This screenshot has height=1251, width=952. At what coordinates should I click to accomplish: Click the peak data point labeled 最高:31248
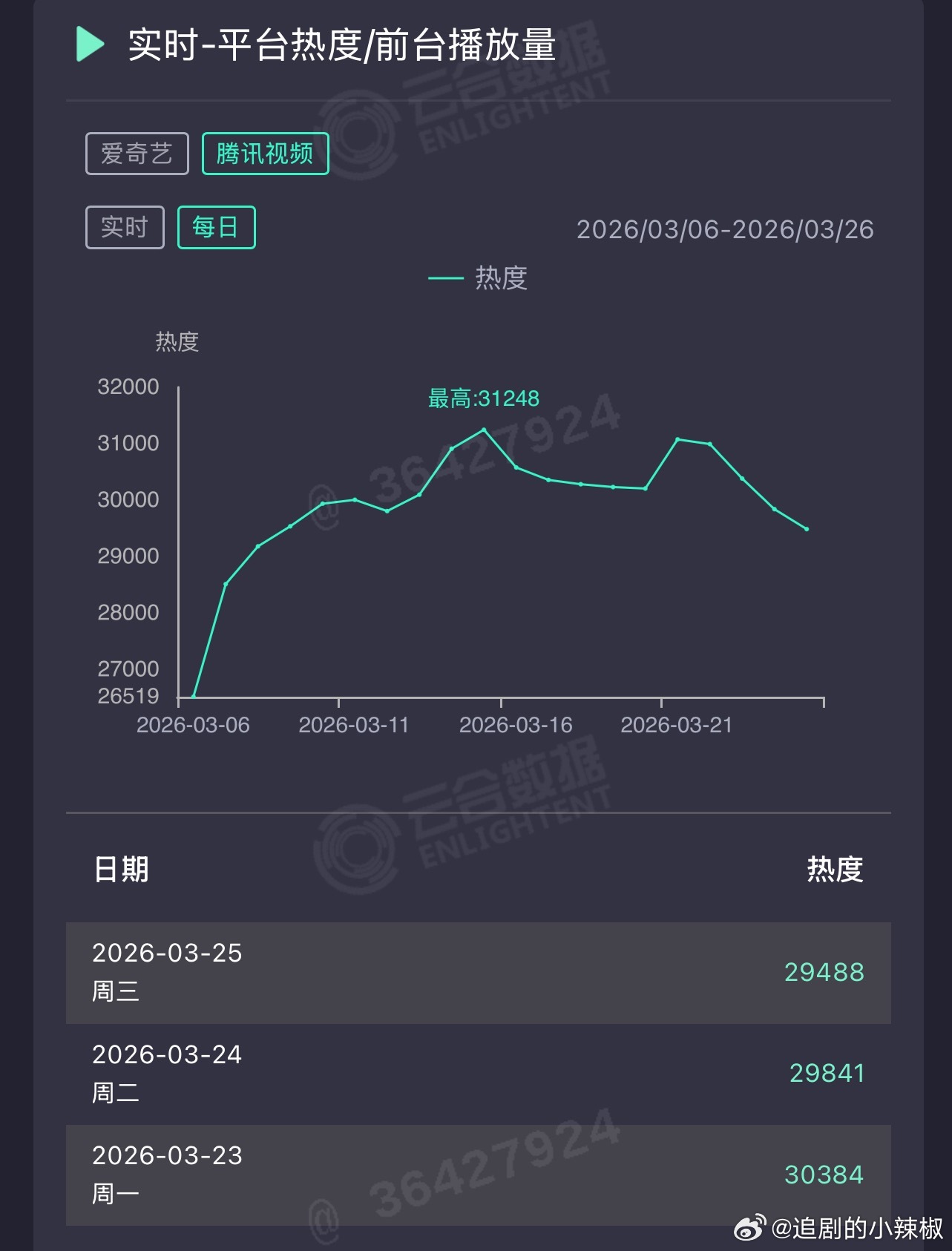[x=484, y=429]
